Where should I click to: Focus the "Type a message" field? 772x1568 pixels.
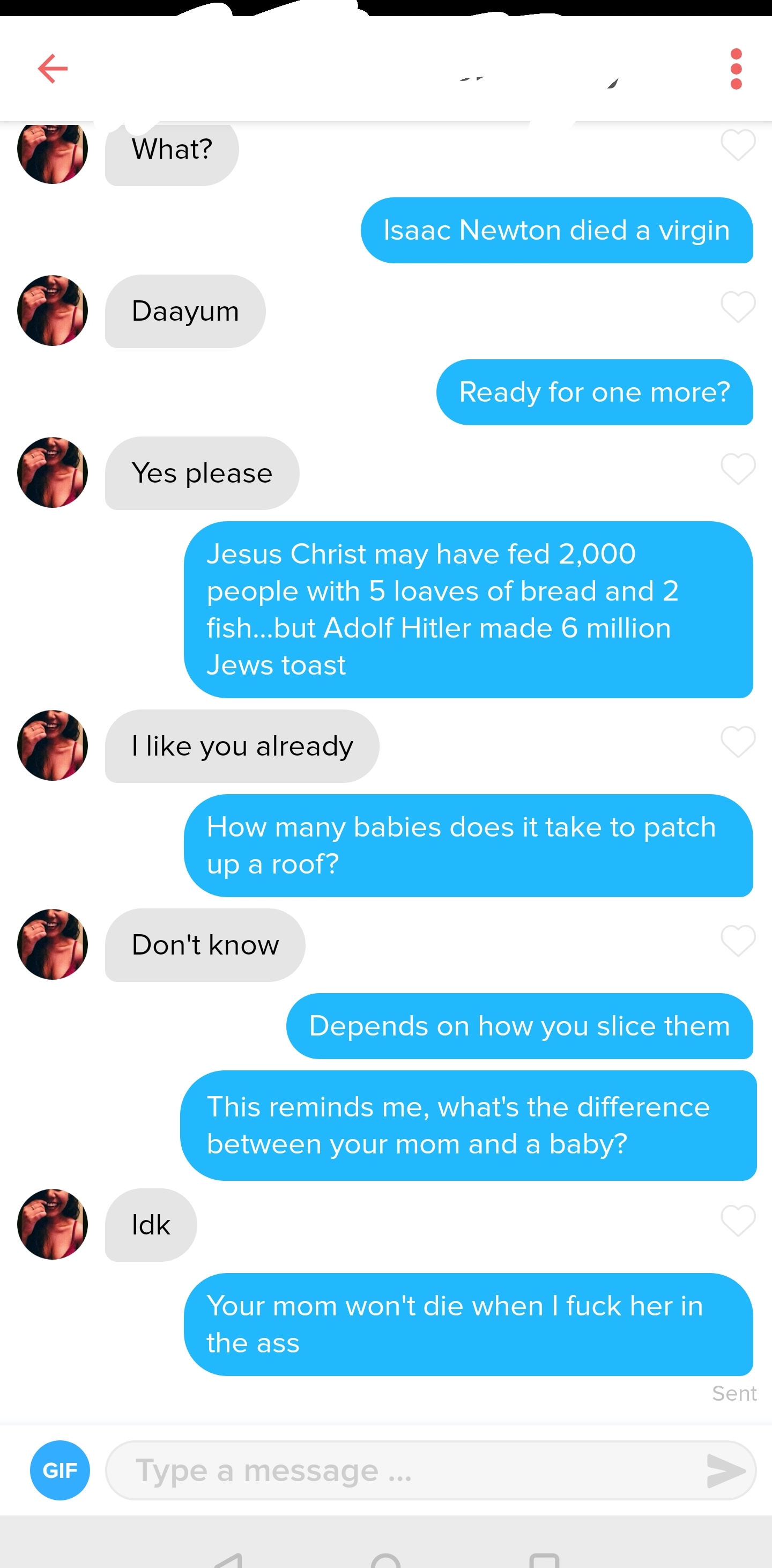pos(402,1470)
